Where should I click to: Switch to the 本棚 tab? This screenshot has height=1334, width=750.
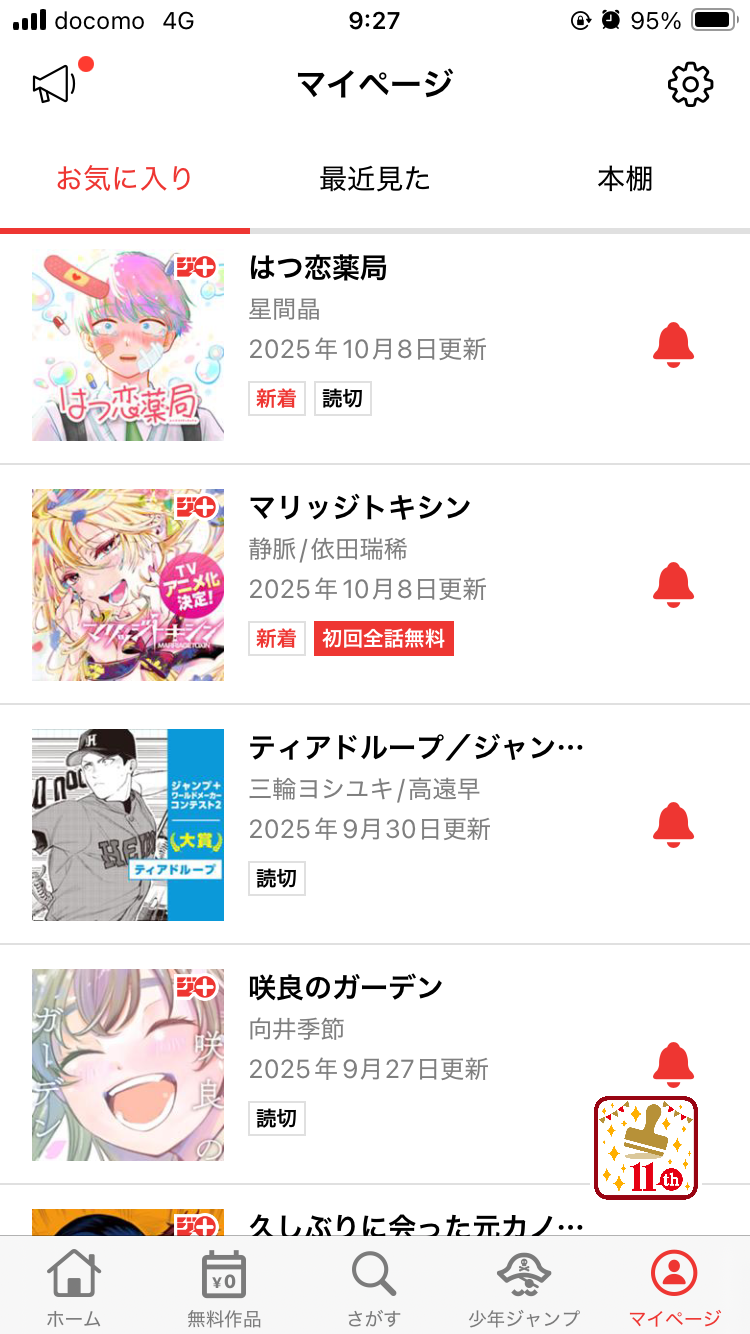coord(624,179)
